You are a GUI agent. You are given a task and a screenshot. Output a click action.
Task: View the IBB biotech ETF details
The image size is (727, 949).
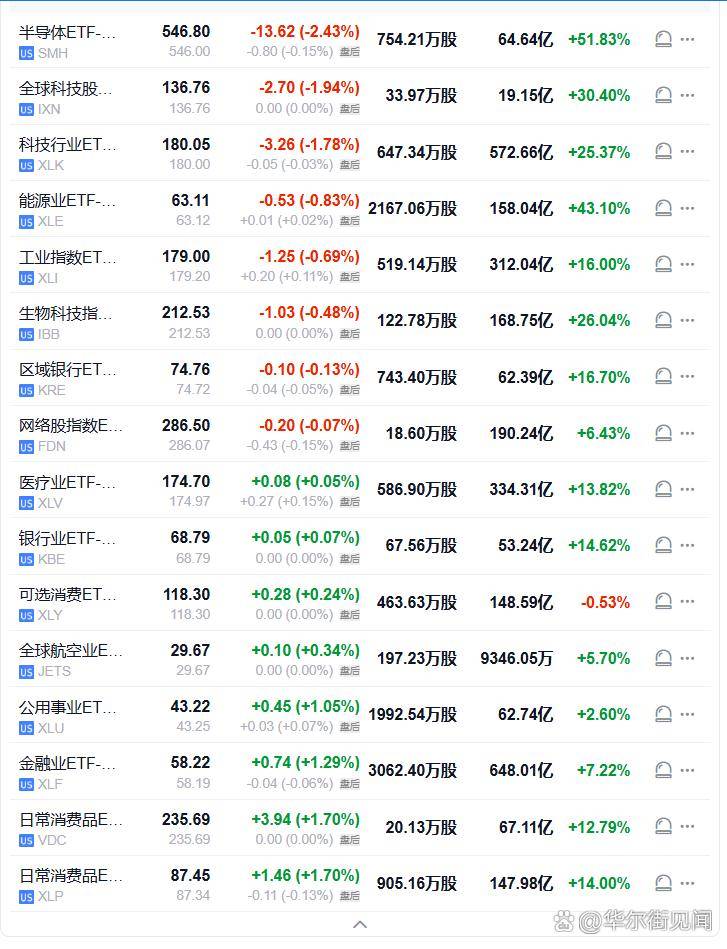(360, 321)
